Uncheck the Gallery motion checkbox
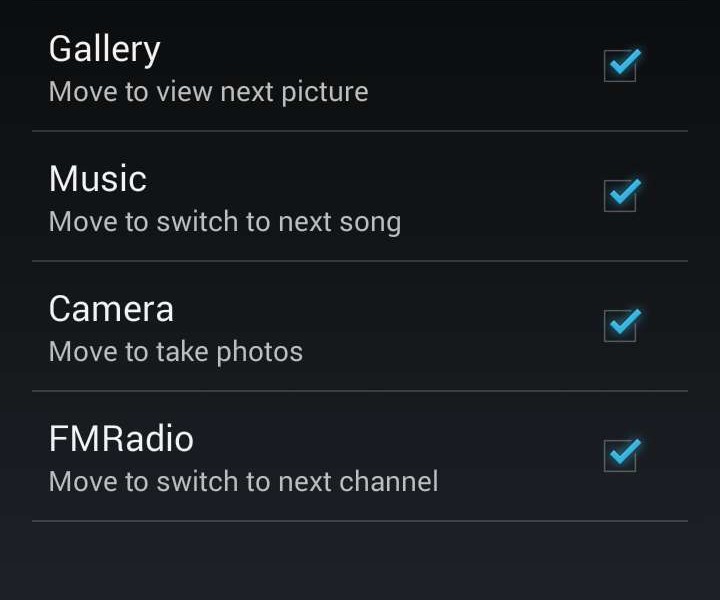720x600 pixels. click(620, 66)
